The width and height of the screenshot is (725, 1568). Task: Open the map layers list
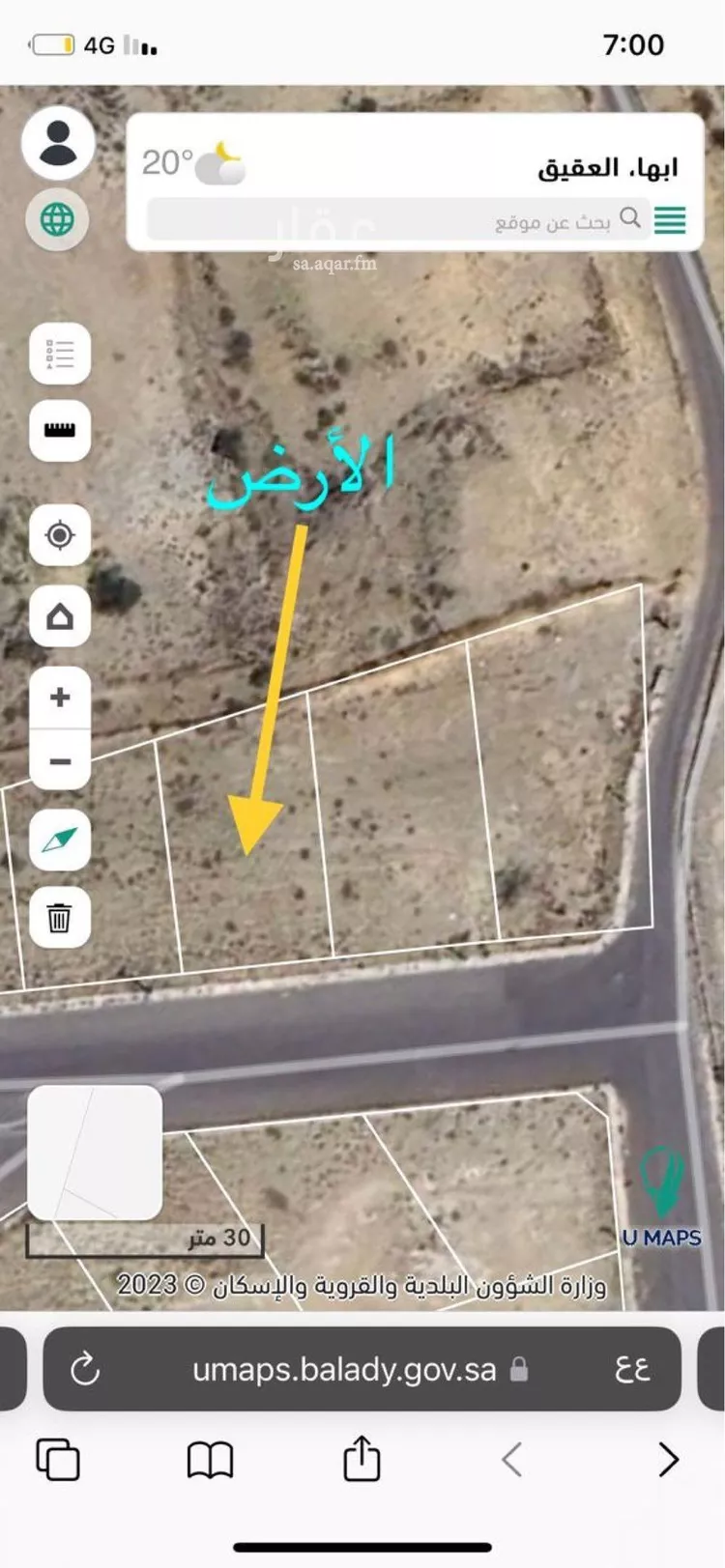60,355
